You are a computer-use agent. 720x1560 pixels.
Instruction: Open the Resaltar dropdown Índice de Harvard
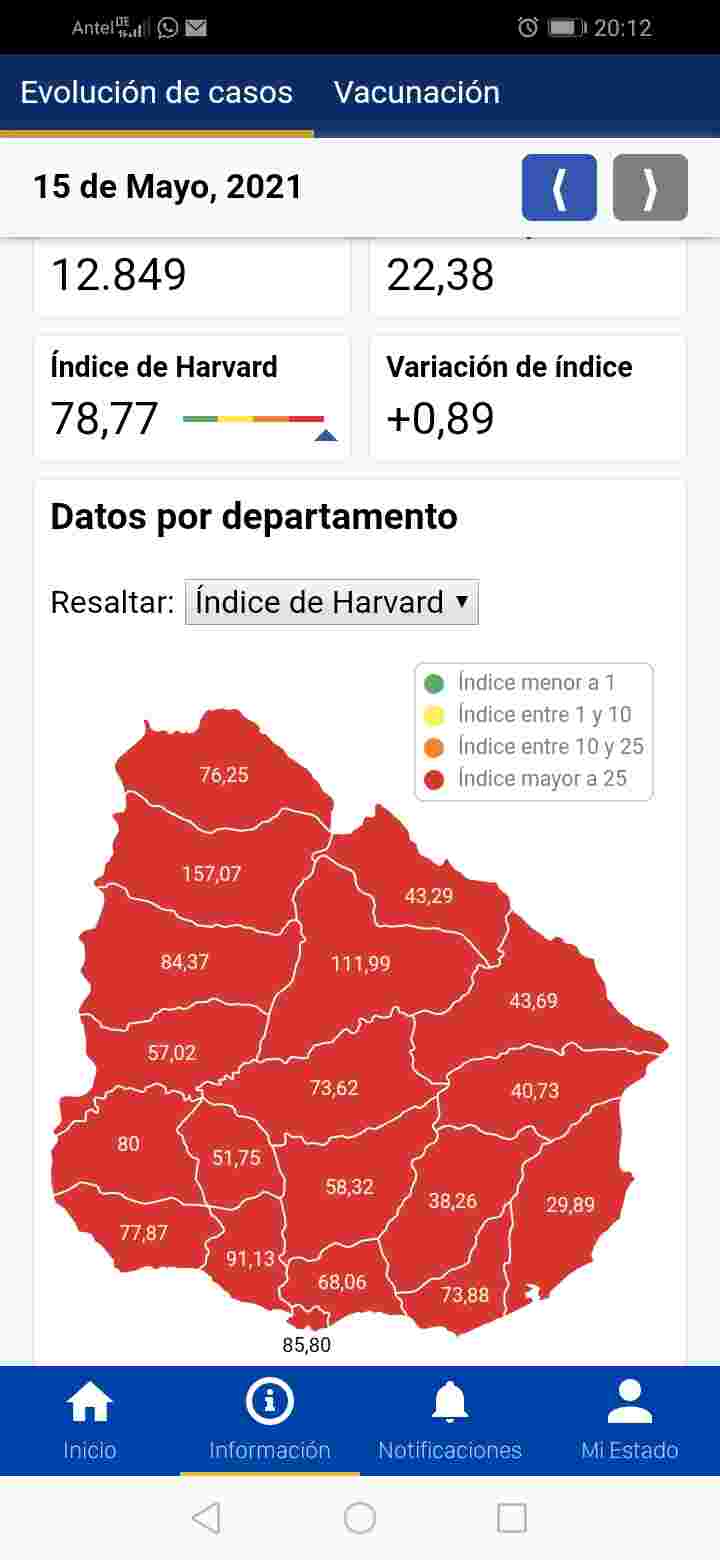[331, 602]
